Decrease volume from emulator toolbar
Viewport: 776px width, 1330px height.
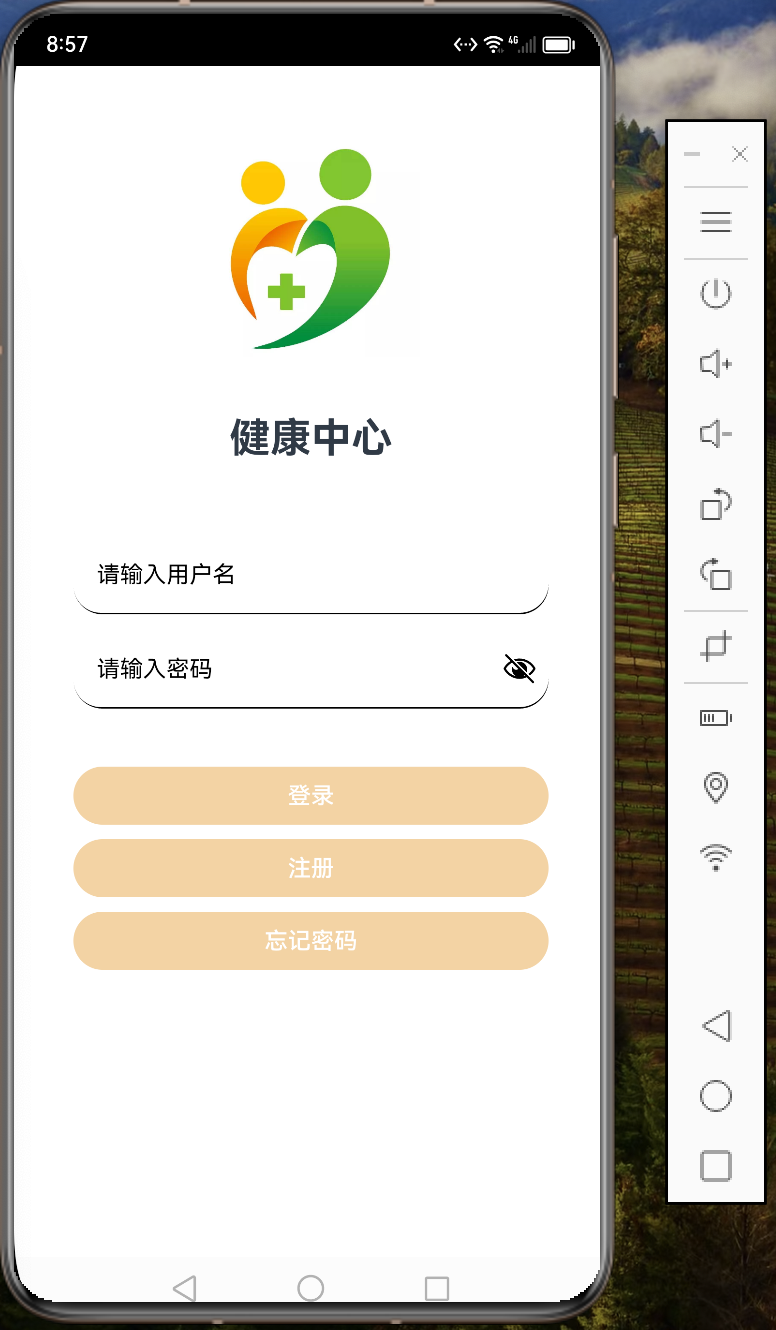(x=716, y=434)
